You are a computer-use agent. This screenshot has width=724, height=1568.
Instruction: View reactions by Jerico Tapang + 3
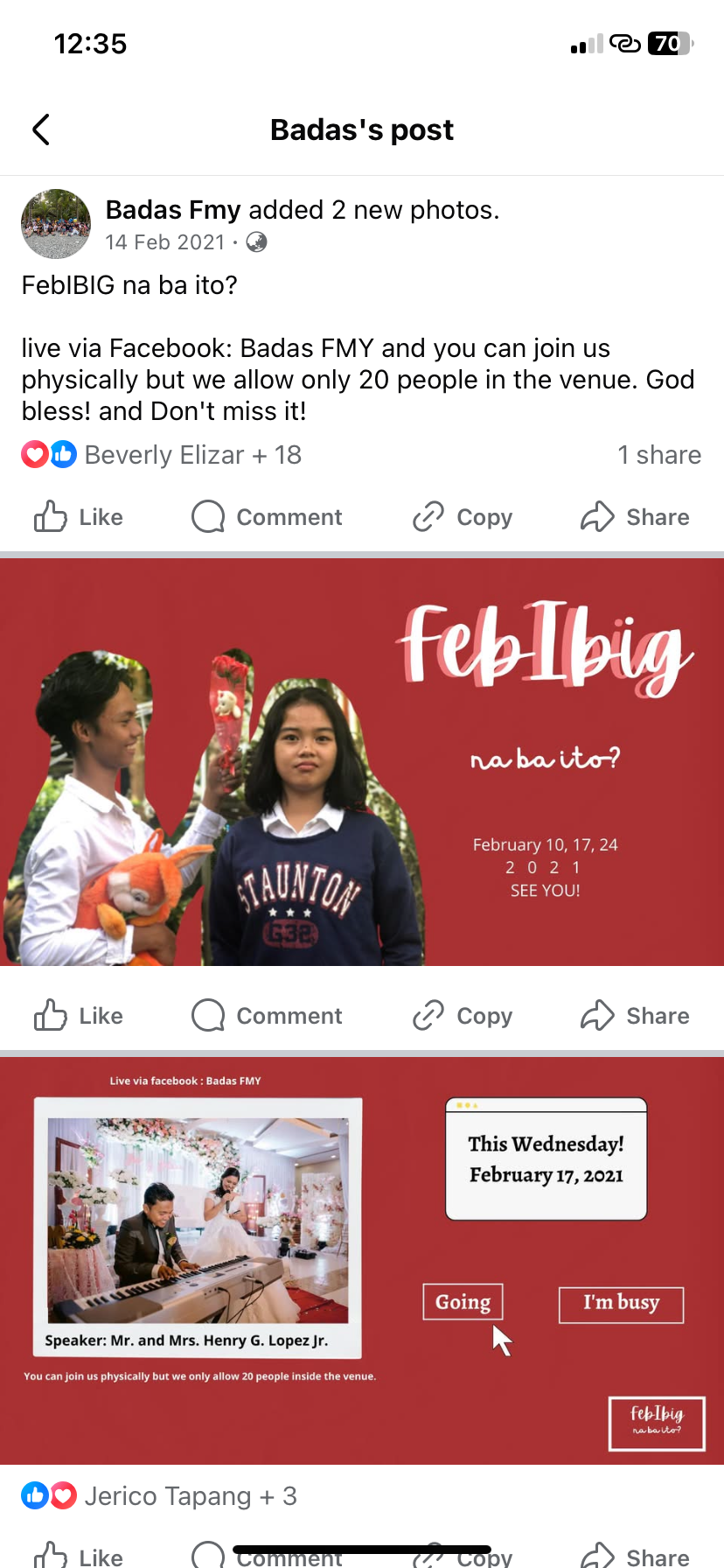160,1496
